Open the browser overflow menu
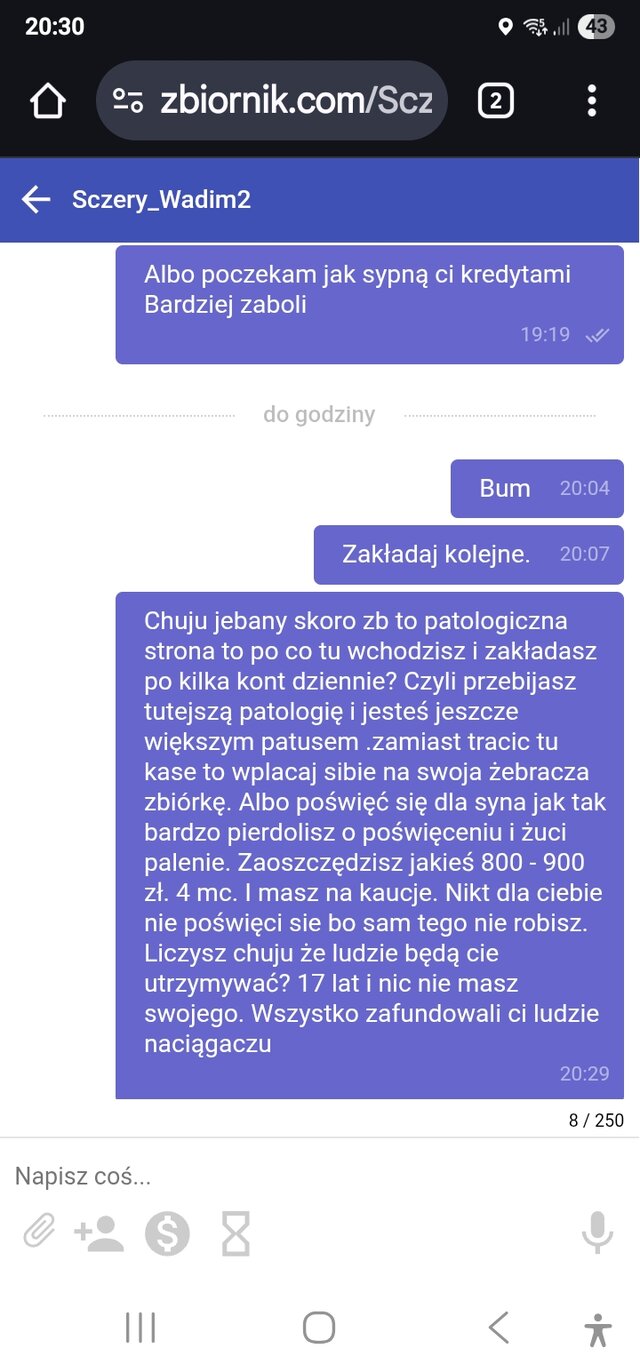The image size is (640, 1372). point(592,101)
